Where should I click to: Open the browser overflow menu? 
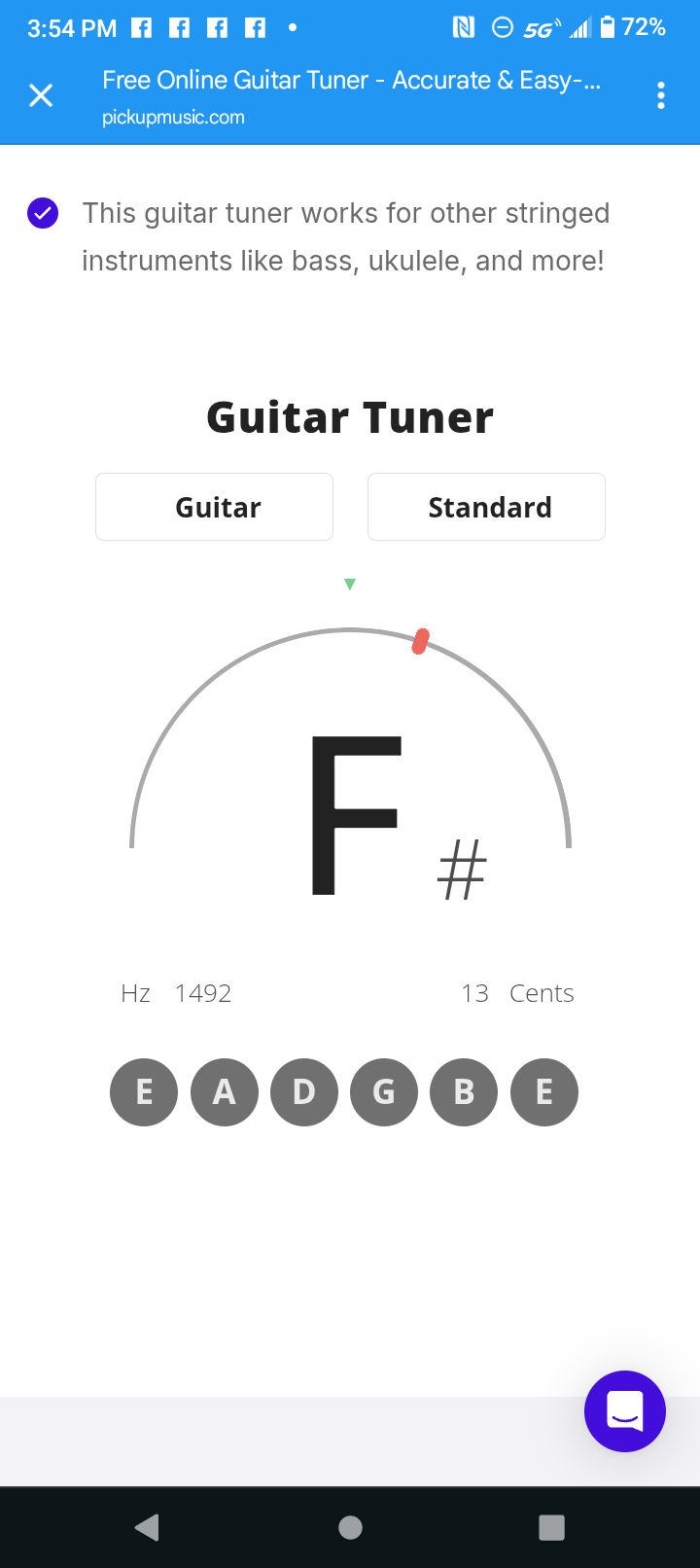coord(661,95)
